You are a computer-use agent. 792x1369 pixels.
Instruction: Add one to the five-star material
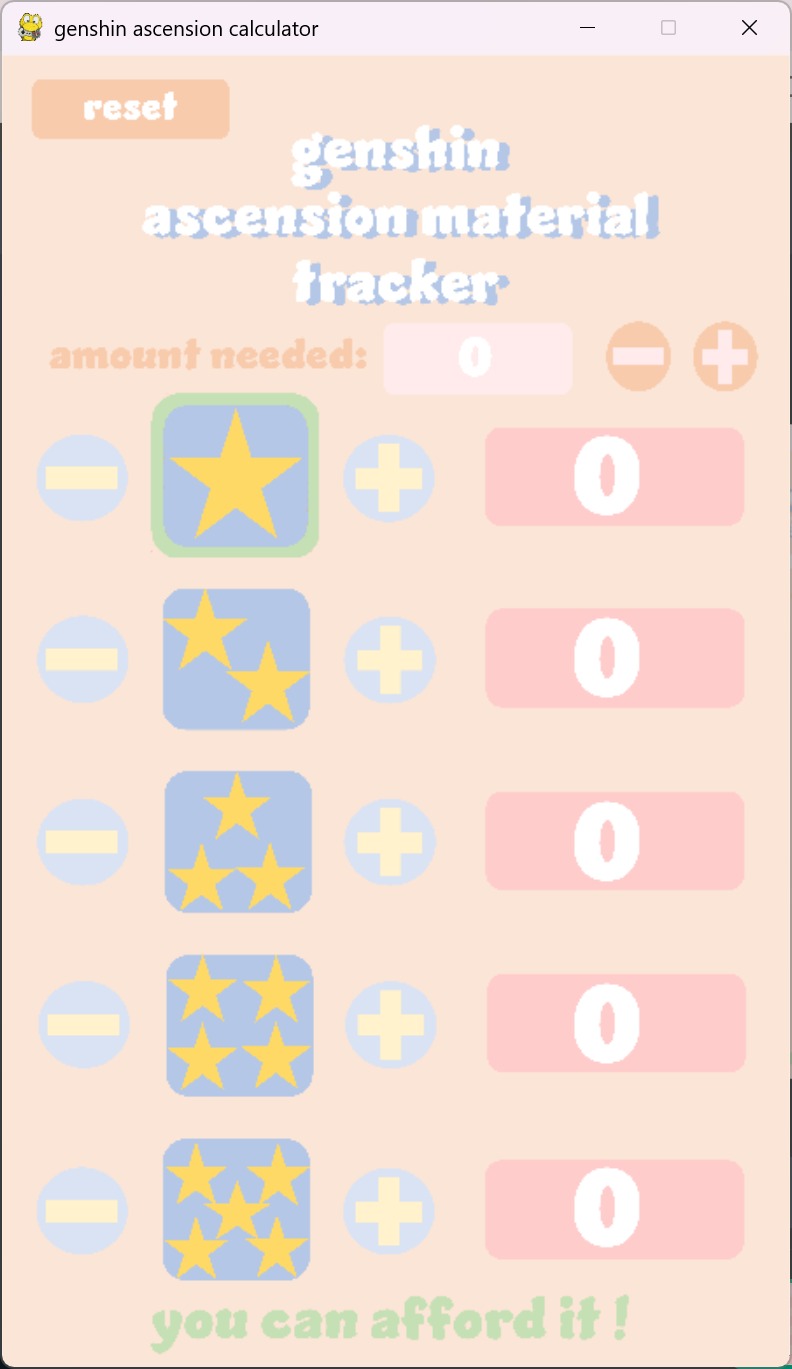389,1210
